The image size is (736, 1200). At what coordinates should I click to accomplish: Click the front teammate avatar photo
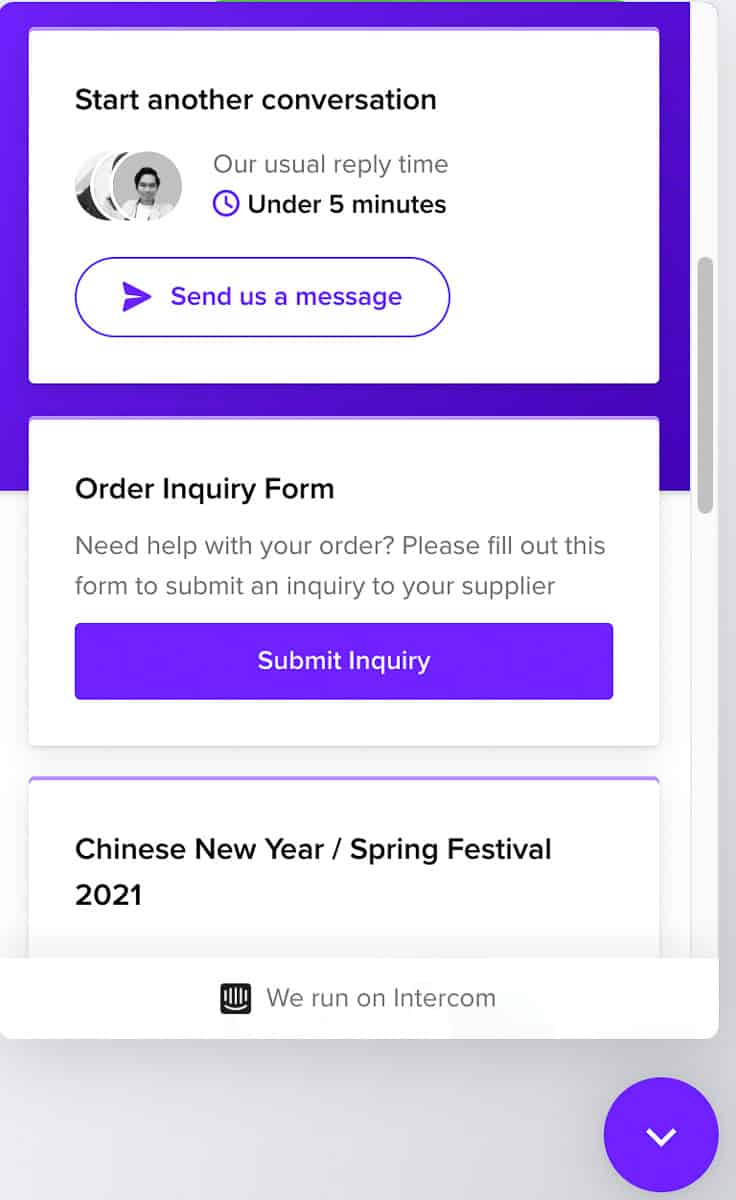[x=148, y=185]
